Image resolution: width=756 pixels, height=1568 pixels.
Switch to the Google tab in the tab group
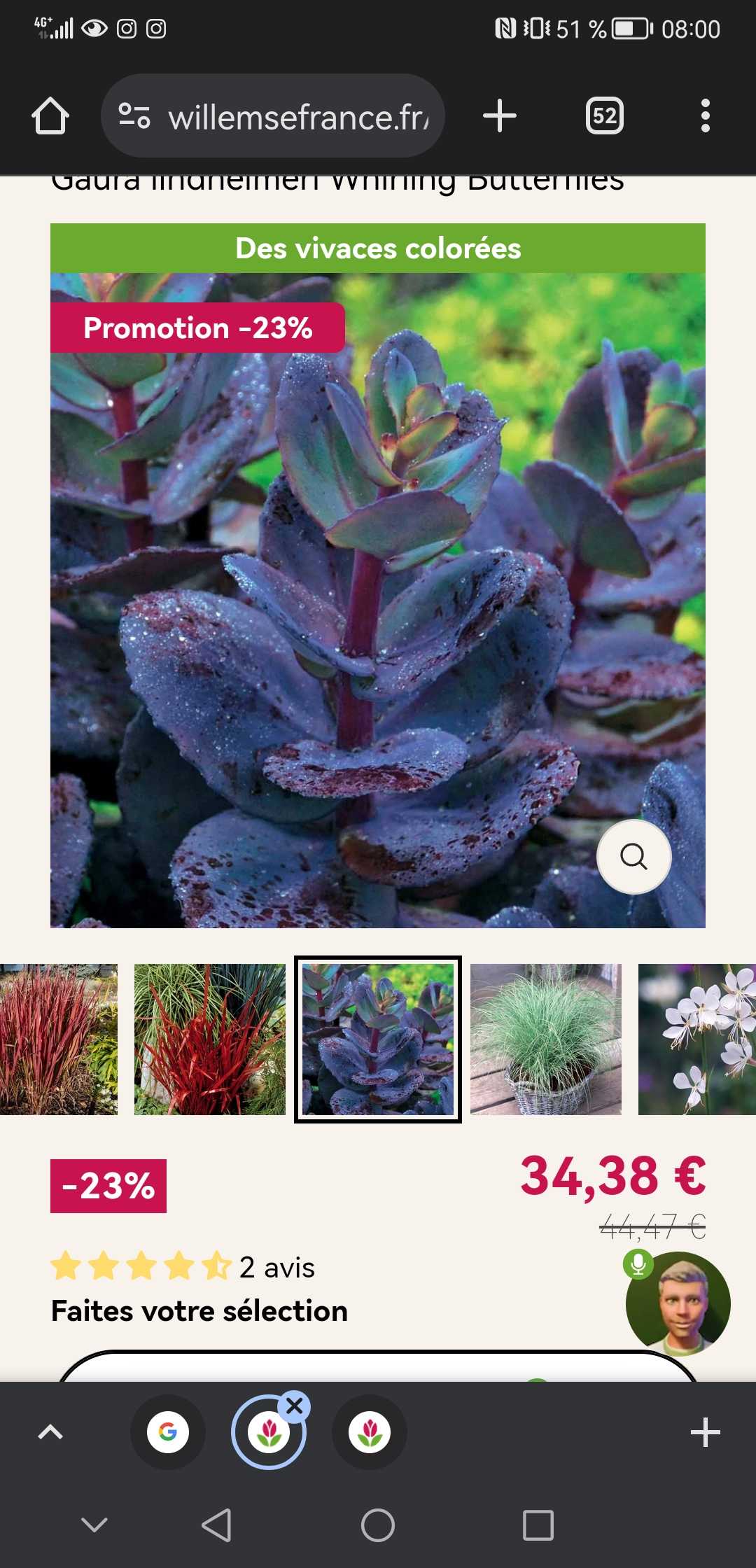click(x=168, y=1432)
